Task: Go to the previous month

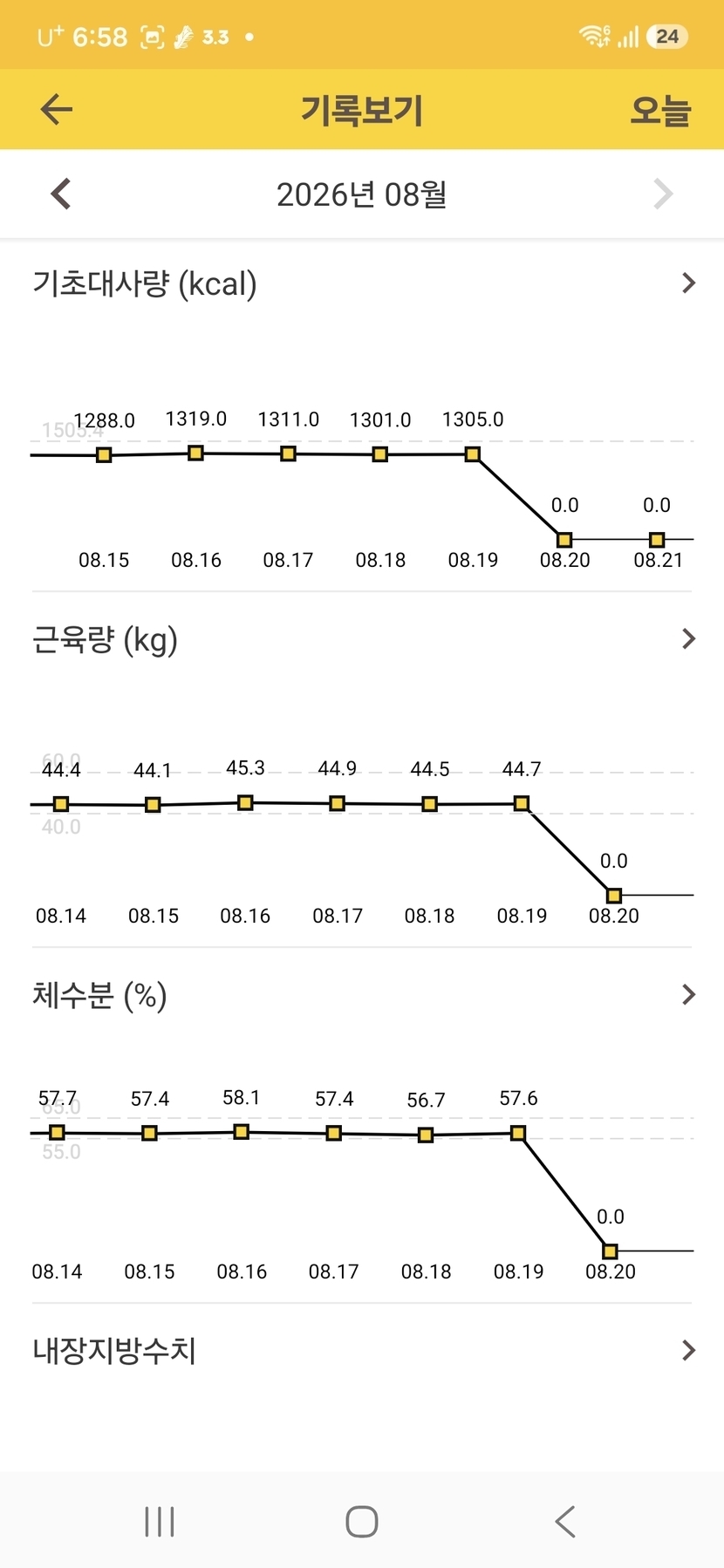Action: click(x=61, y=194)
